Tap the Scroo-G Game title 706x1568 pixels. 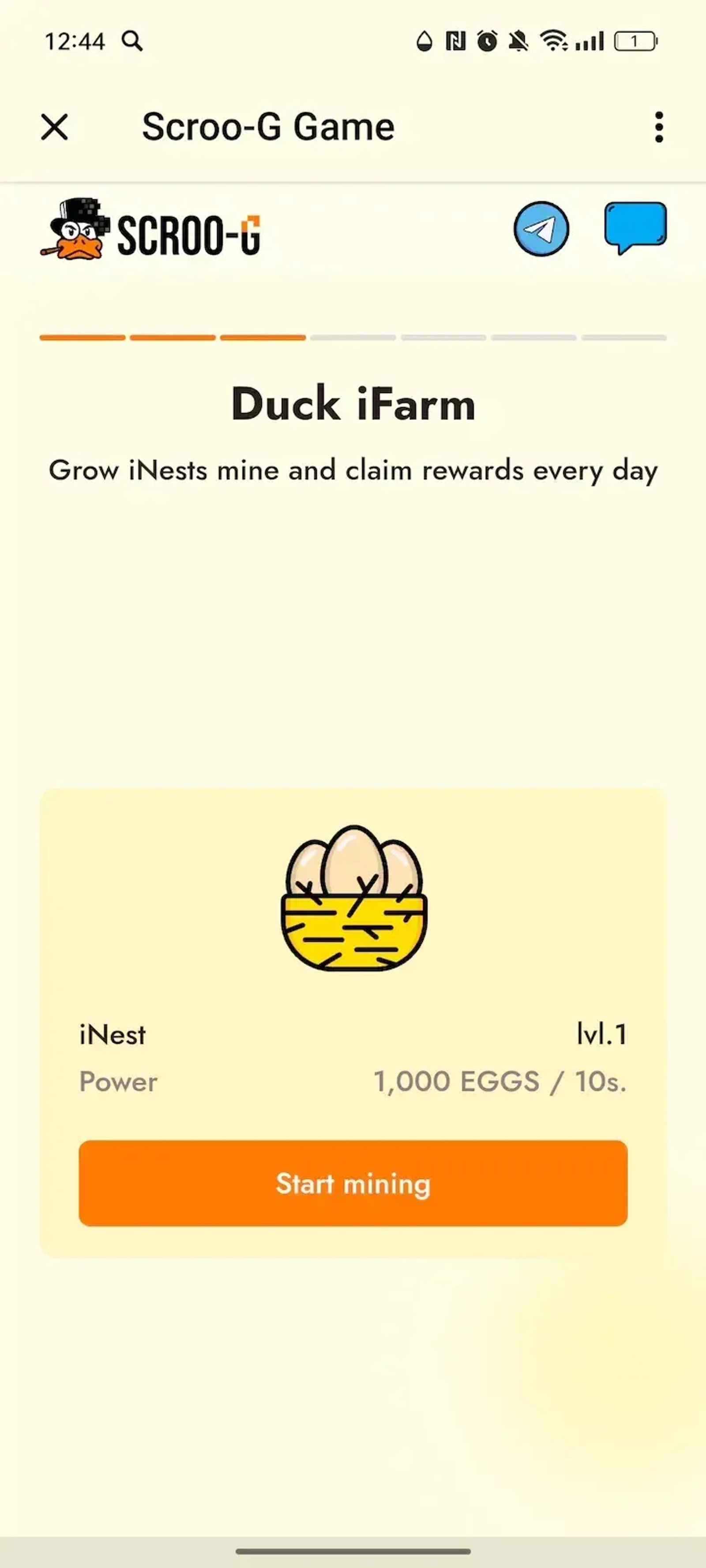pyautogui.click(x=267, y=126)
